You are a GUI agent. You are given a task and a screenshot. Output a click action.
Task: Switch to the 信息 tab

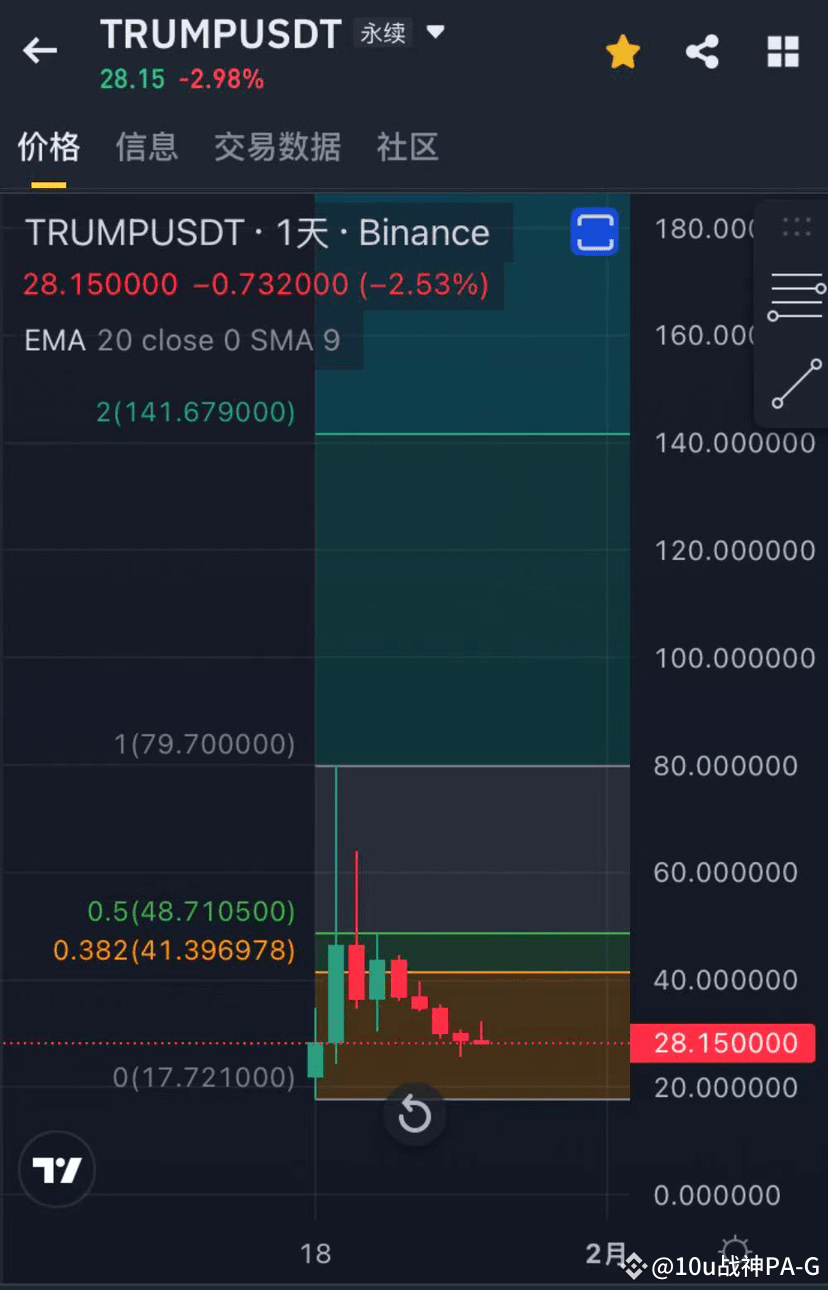pyautogui.click(x=146, y=147)
